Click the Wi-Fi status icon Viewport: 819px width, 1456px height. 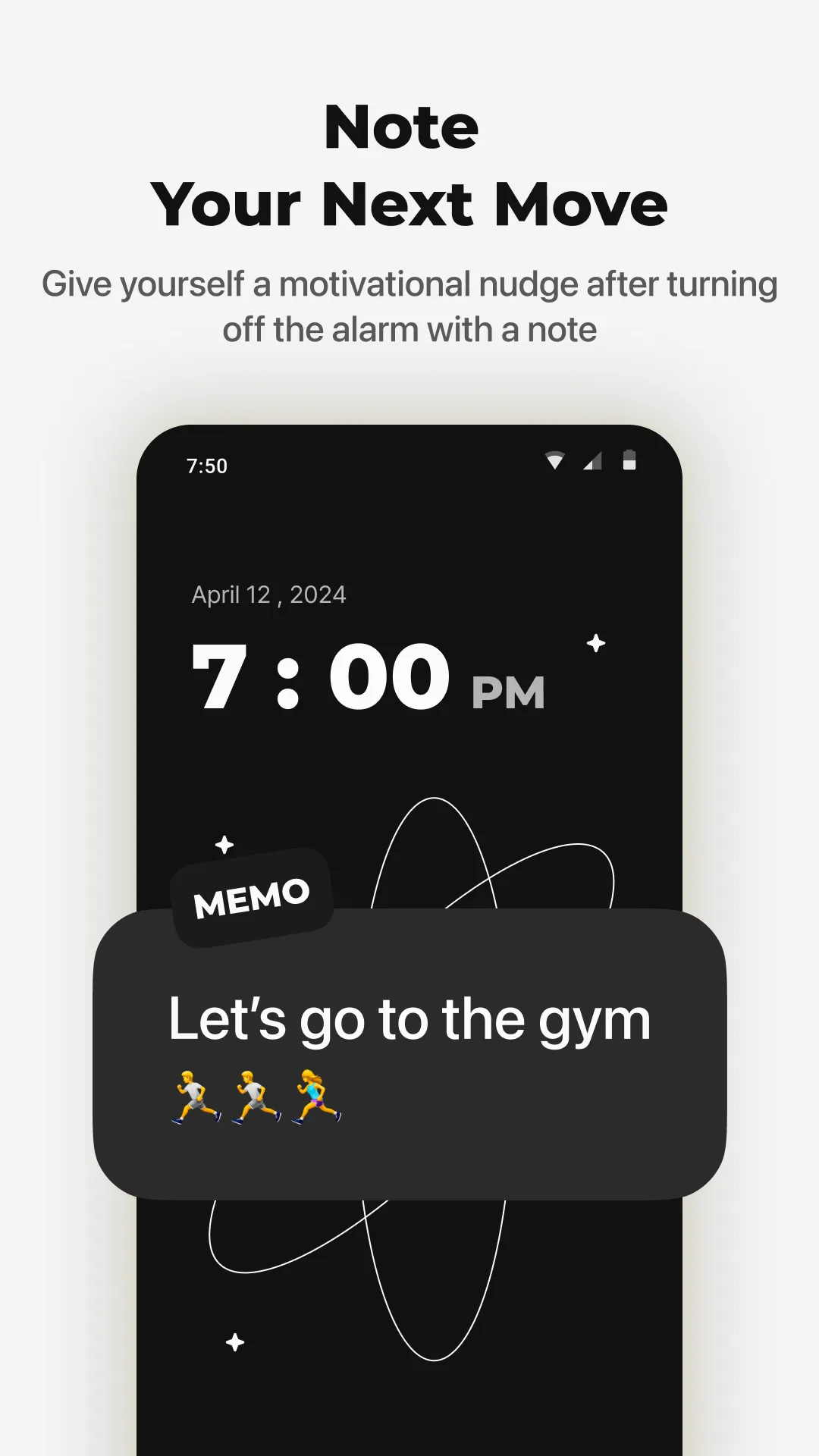pos(556,461)
